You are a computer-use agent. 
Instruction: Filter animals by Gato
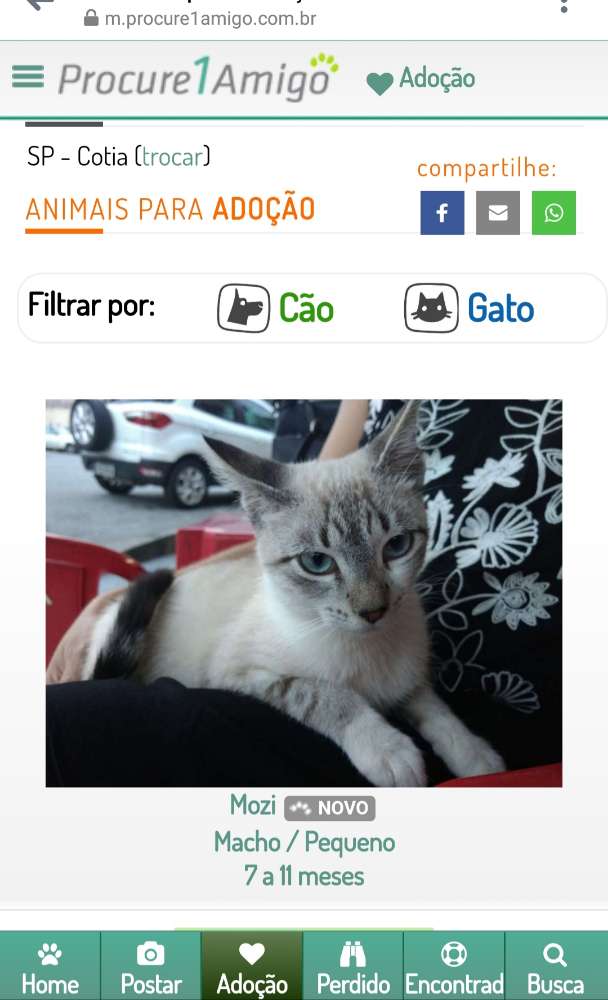[469, 308]
